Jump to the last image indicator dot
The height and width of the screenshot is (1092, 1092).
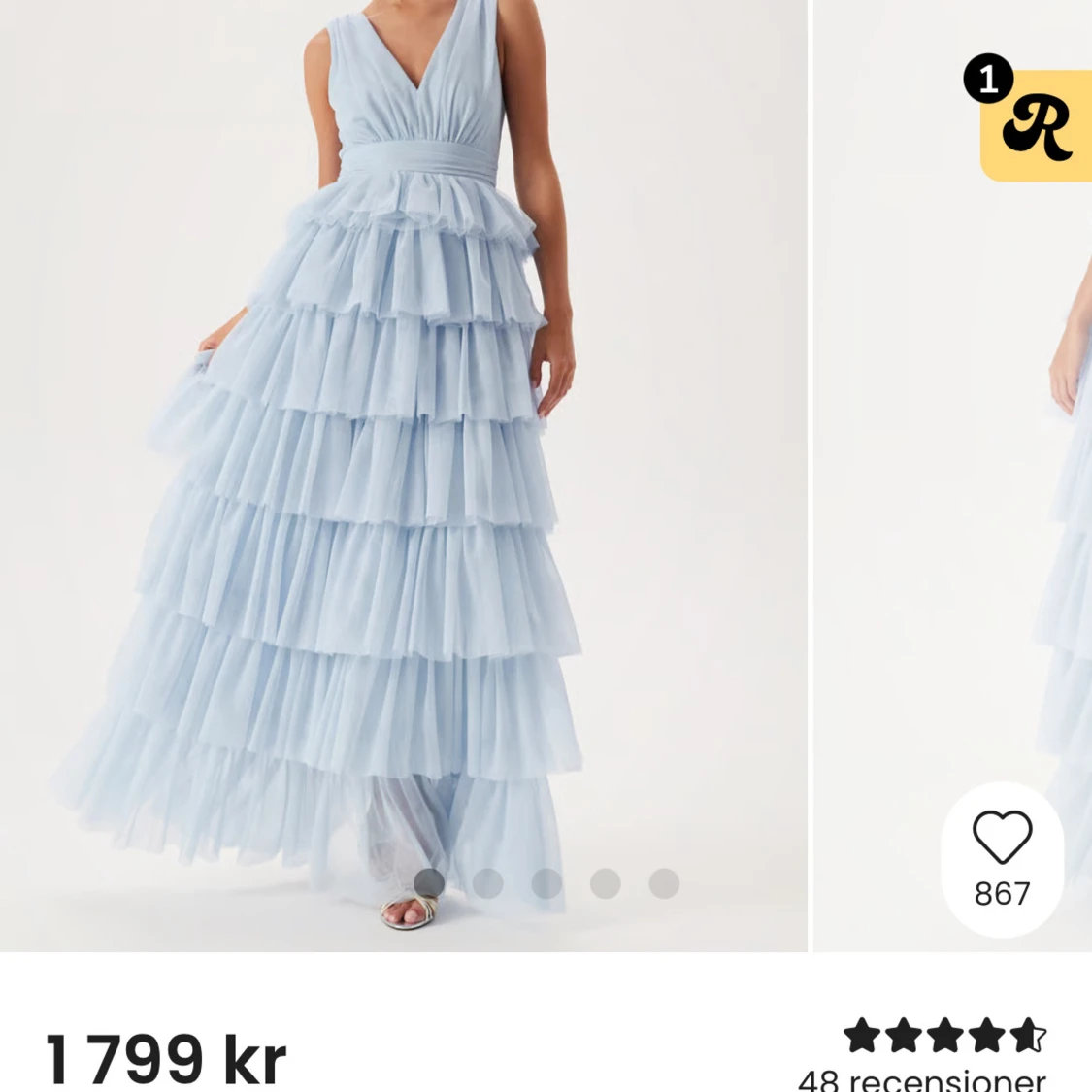(x=664, y=883)
